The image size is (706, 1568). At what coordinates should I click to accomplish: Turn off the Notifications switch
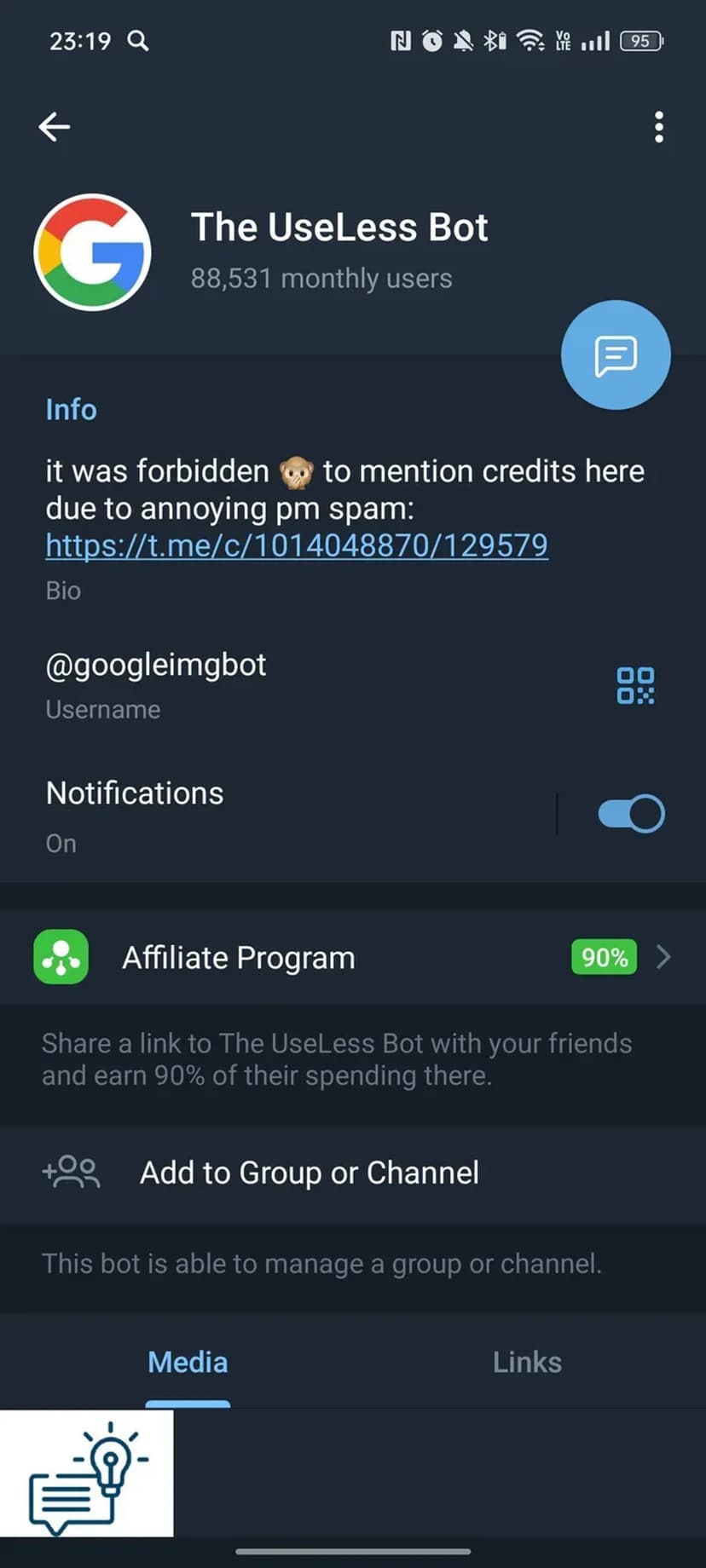pyautogui.click(x=631, y=814)
